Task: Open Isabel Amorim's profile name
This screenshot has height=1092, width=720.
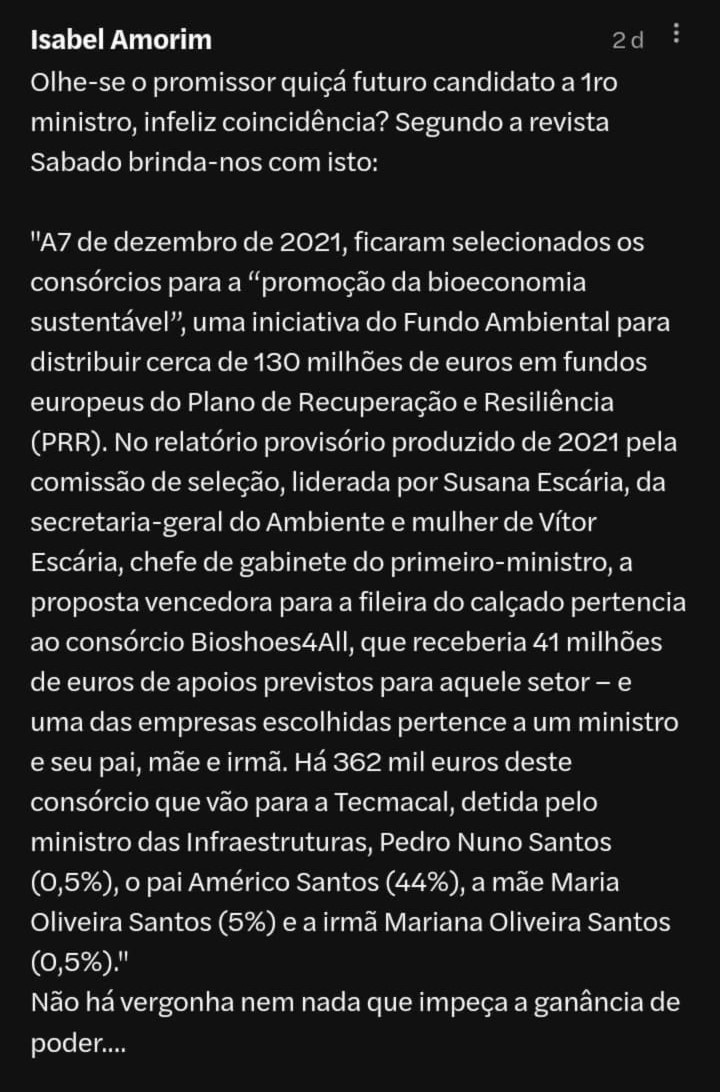Action: [x=121, y=39]
